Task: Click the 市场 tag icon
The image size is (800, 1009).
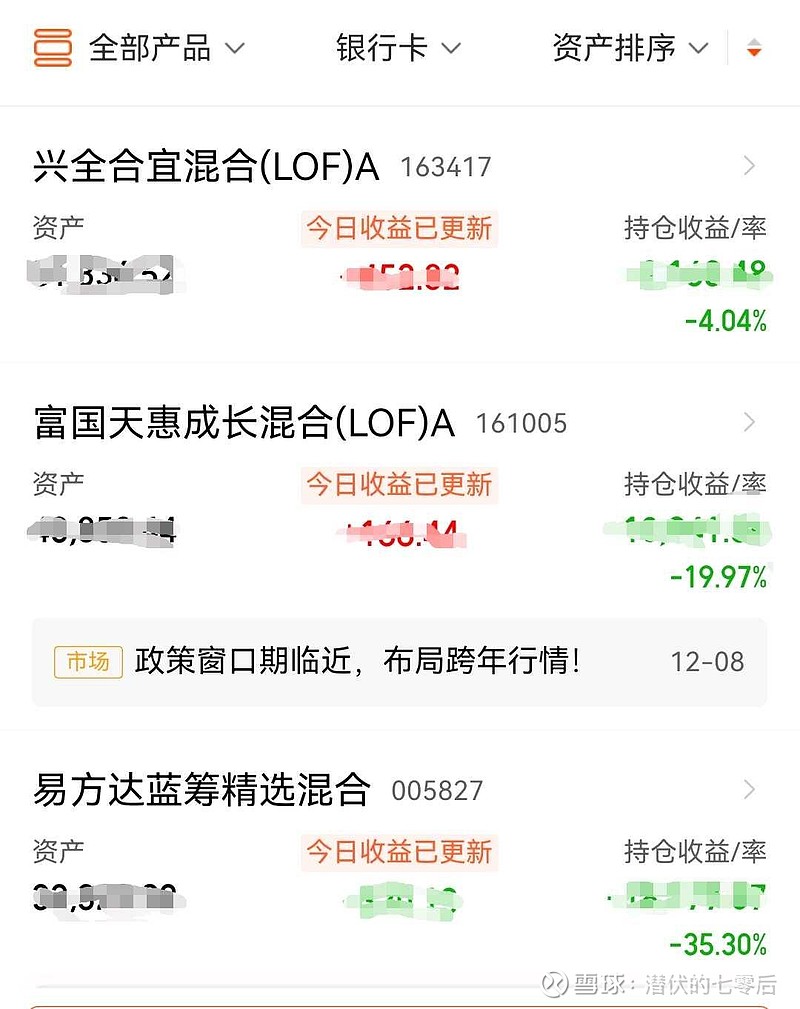Action: tap(87, 662)
